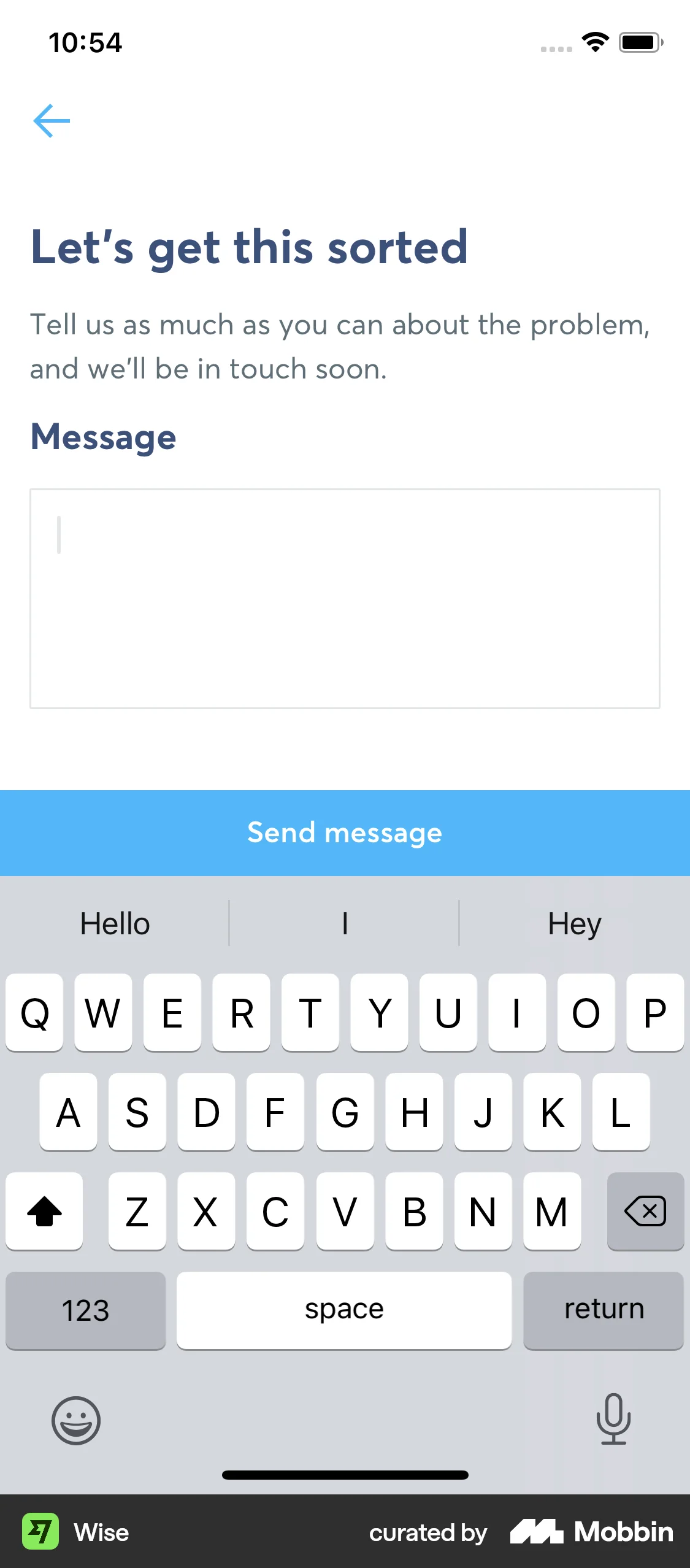Tap the clock in the status bar
This screenshot has height=1568, width=690.
click(85, 41)
